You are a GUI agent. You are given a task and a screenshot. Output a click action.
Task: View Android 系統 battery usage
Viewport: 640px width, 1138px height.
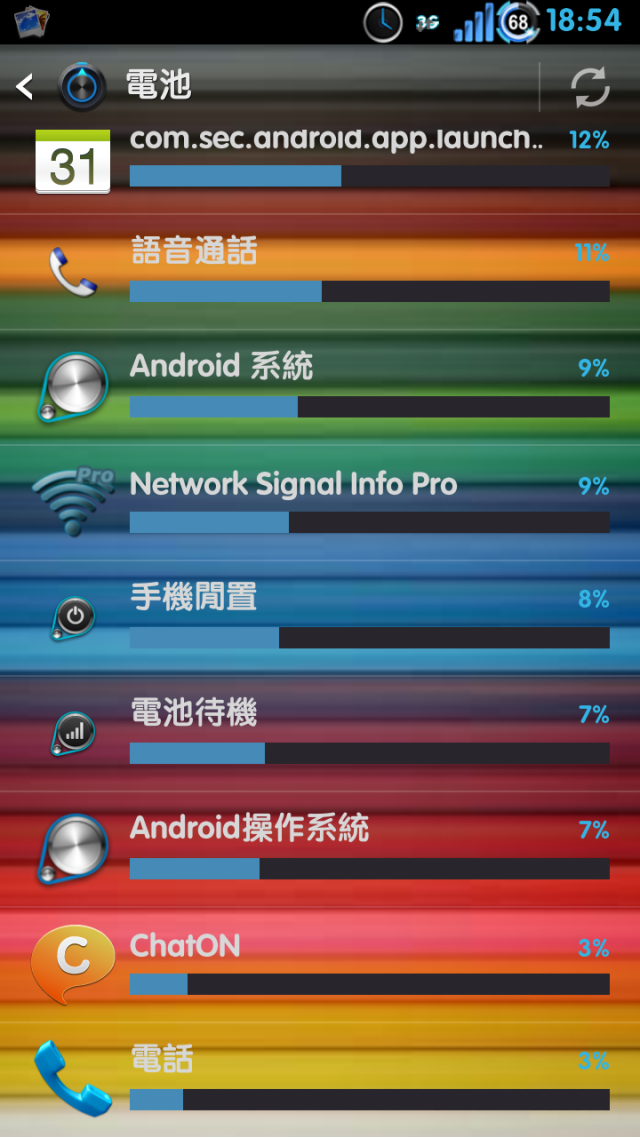pyautogui.click(x=320, y=387)
